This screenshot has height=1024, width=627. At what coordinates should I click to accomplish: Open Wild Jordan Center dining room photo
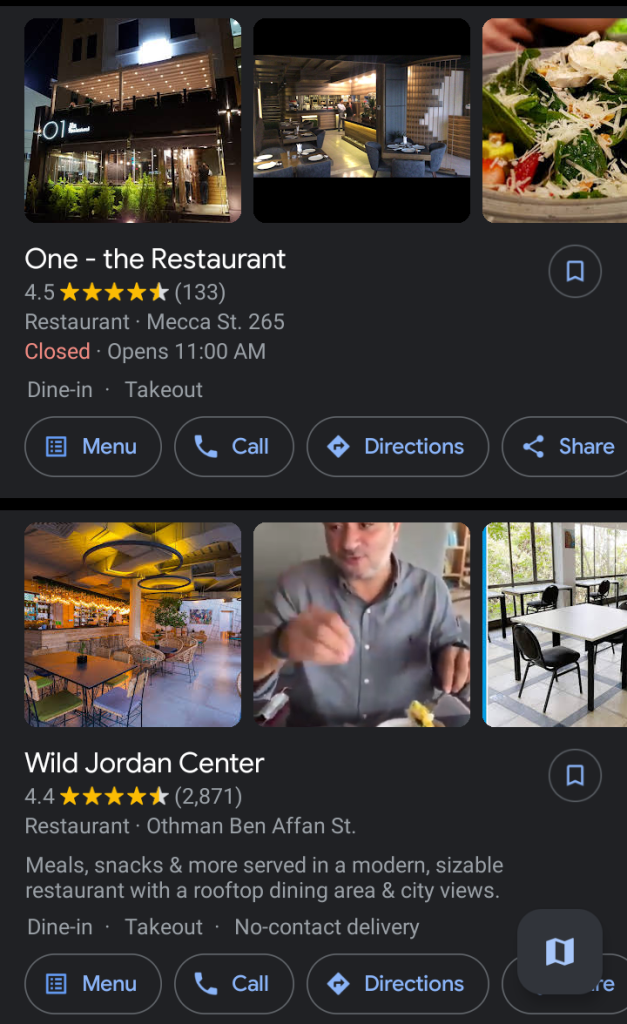(x=133, y=625)
